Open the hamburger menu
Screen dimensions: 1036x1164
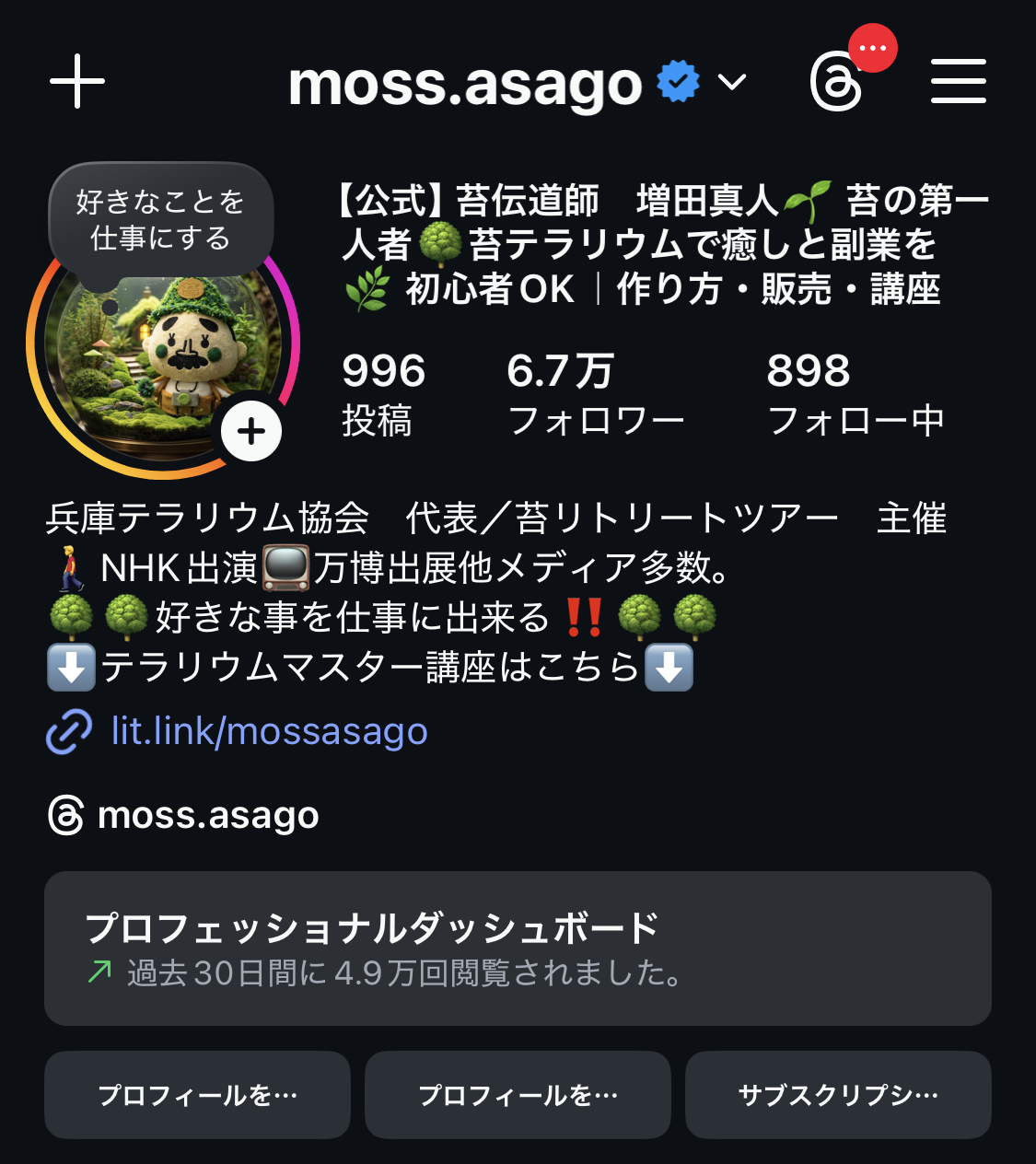click(x=958, y=81)
